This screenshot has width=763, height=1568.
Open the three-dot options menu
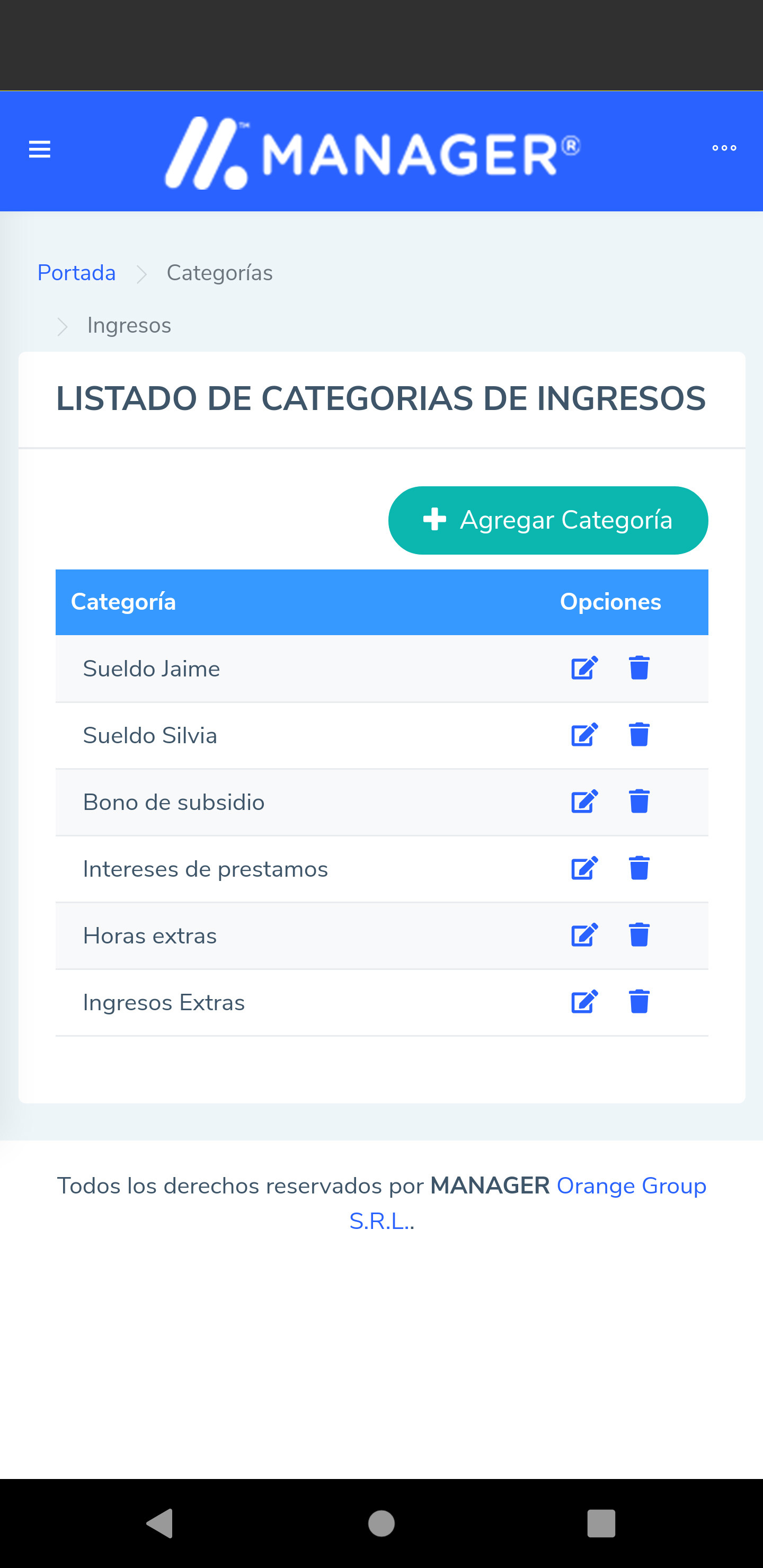click(724, 148)
